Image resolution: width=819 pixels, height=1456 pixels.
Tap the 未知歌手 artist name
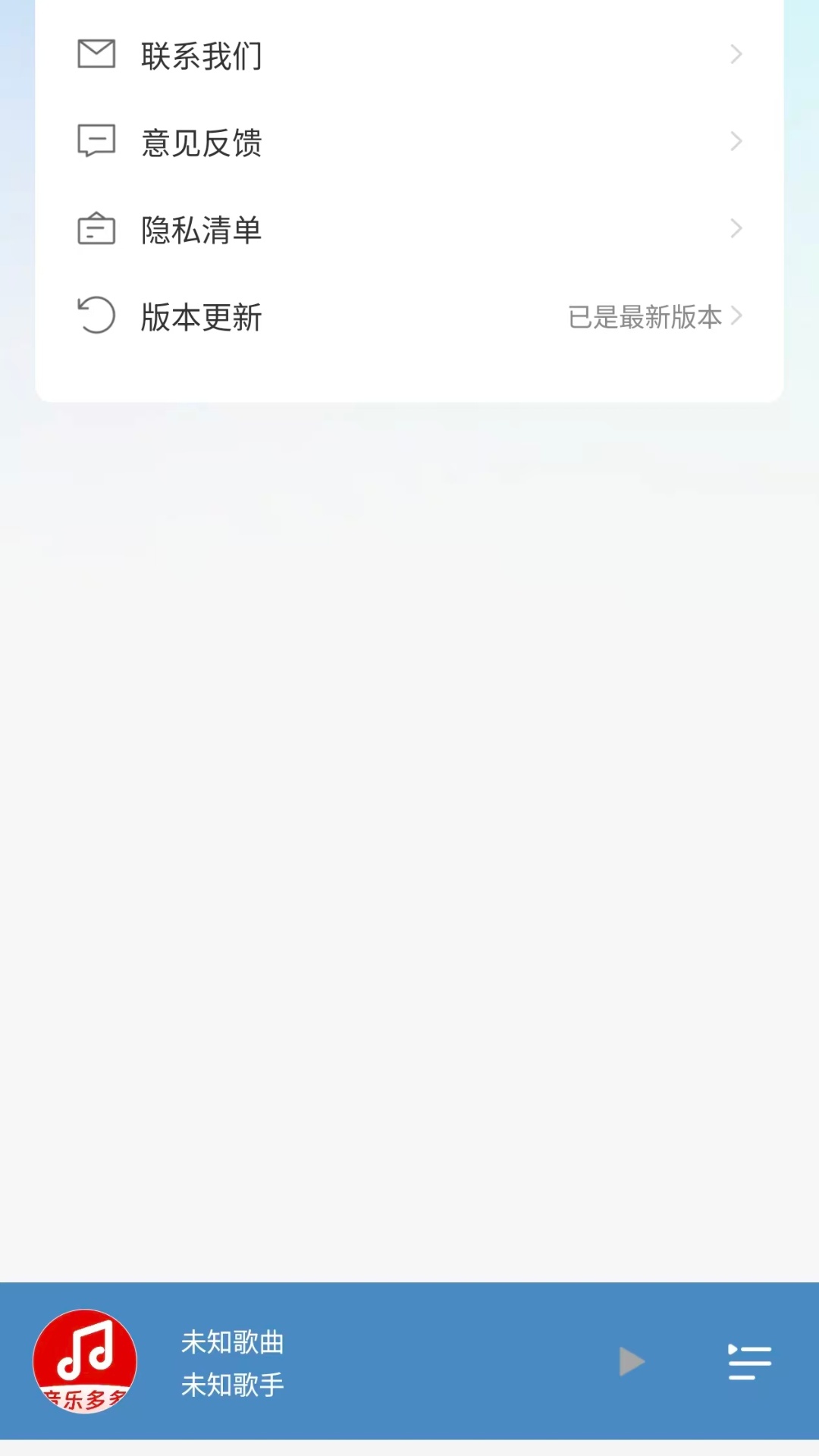click(x=231, y=1384)
